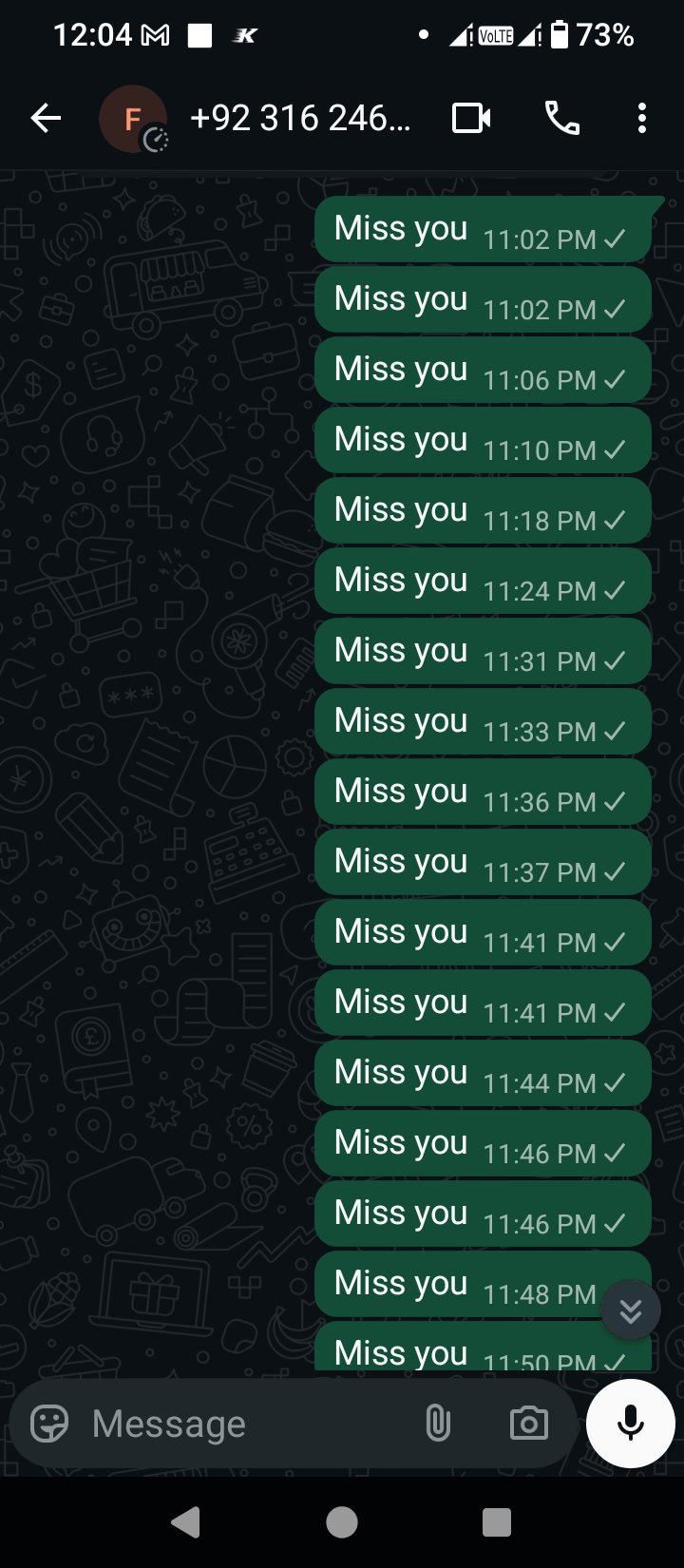
Task: Open the camera from chat bar
Action: (x=528, y=1424)
